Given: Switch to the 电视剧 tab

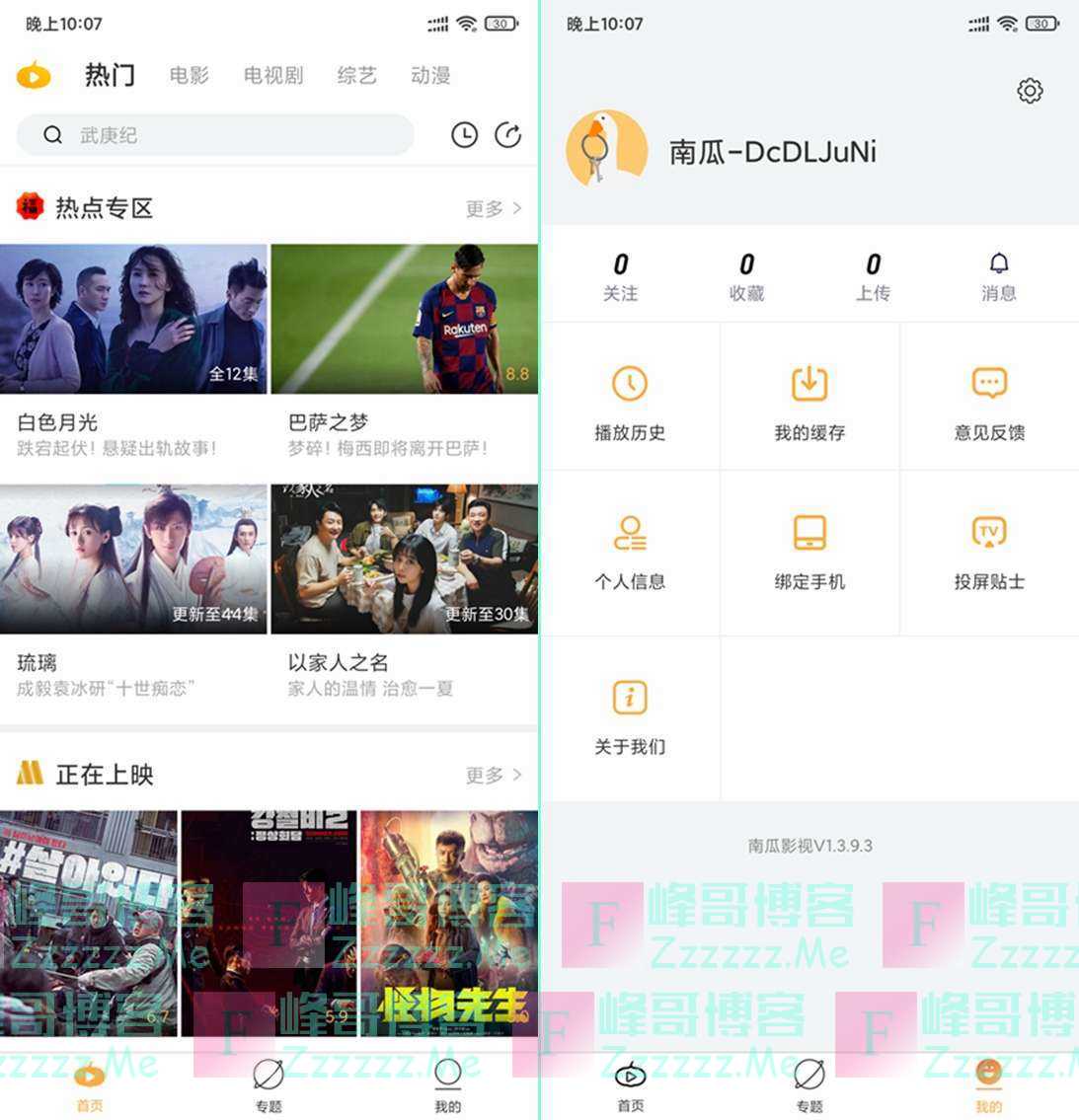Looking at the screenshot, I should 272,75.
